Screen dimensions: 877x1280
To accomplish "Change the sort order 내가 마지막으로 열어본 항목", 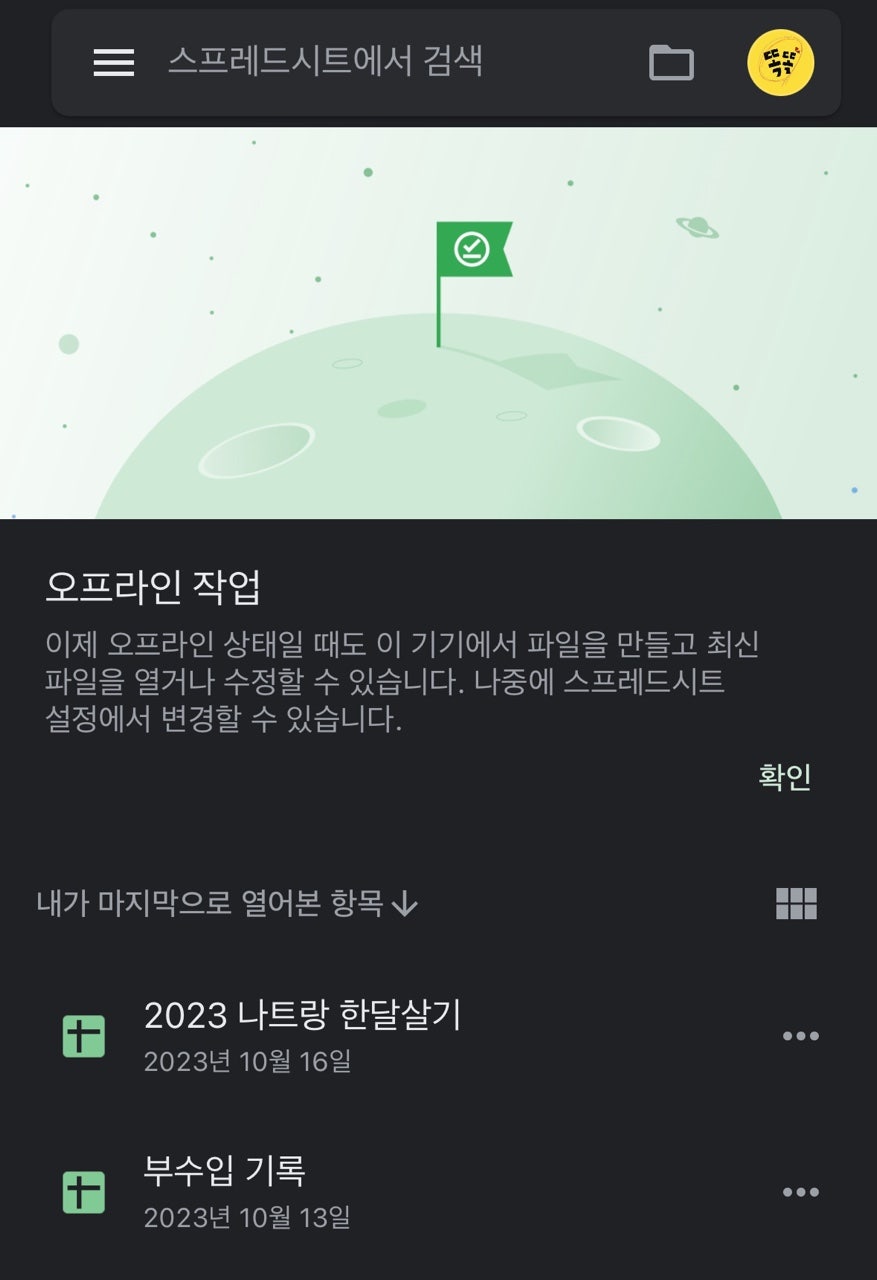I will [227, 904].
